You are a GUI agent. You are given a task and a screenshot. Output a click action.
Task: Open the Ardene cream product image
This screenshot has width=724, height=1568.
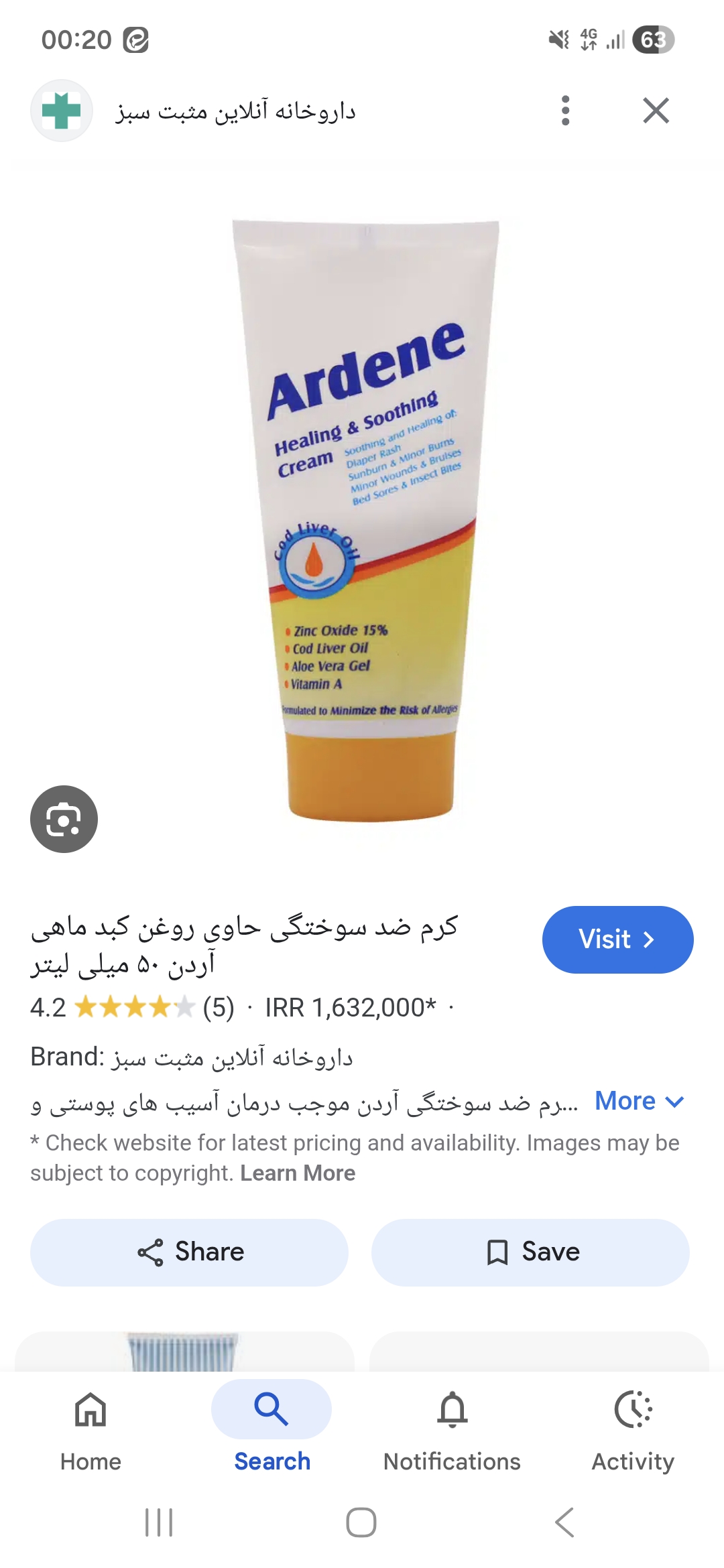pyautogui.click(x=365, y=519)
